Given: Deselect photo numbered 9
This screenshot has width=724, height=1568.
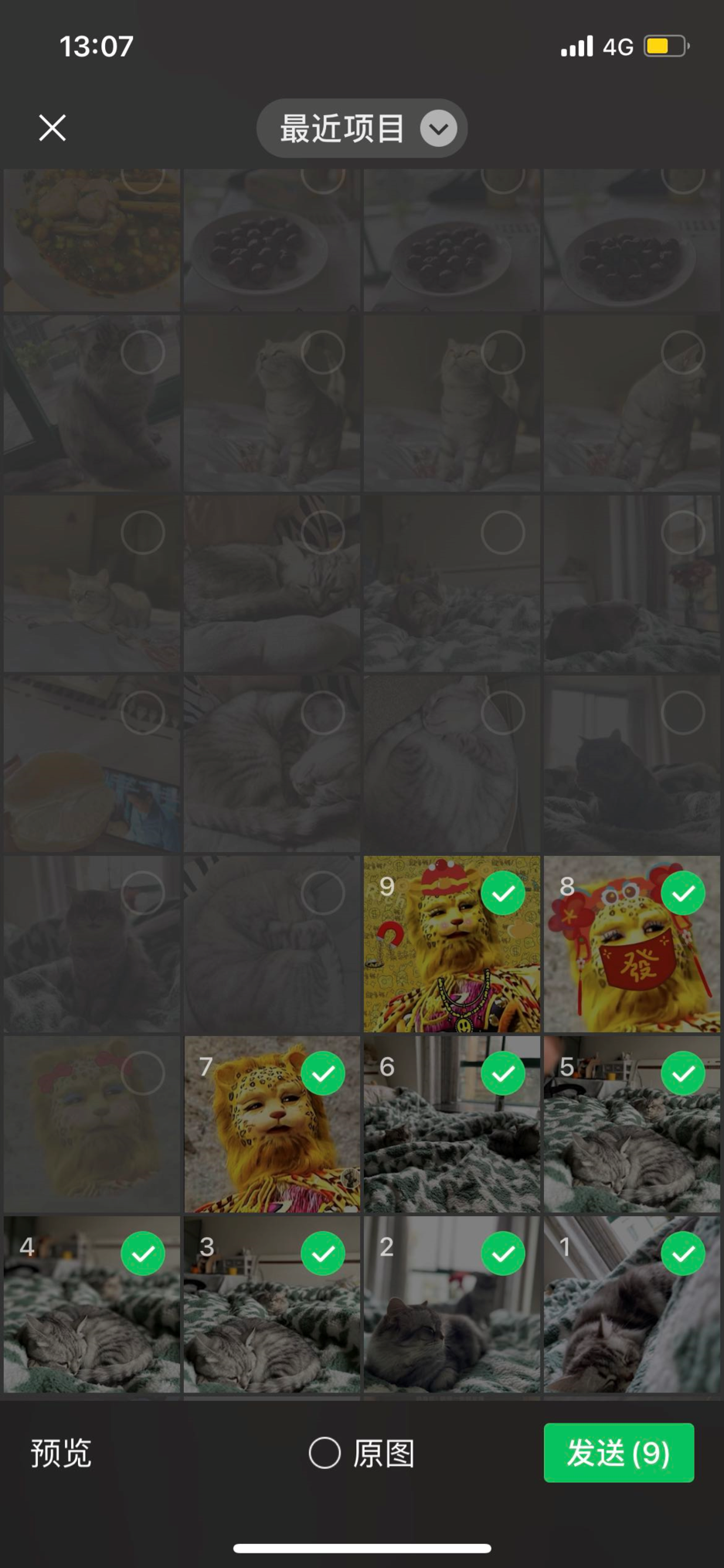Looking at the screenshot, I should click(x=503, y=893).
